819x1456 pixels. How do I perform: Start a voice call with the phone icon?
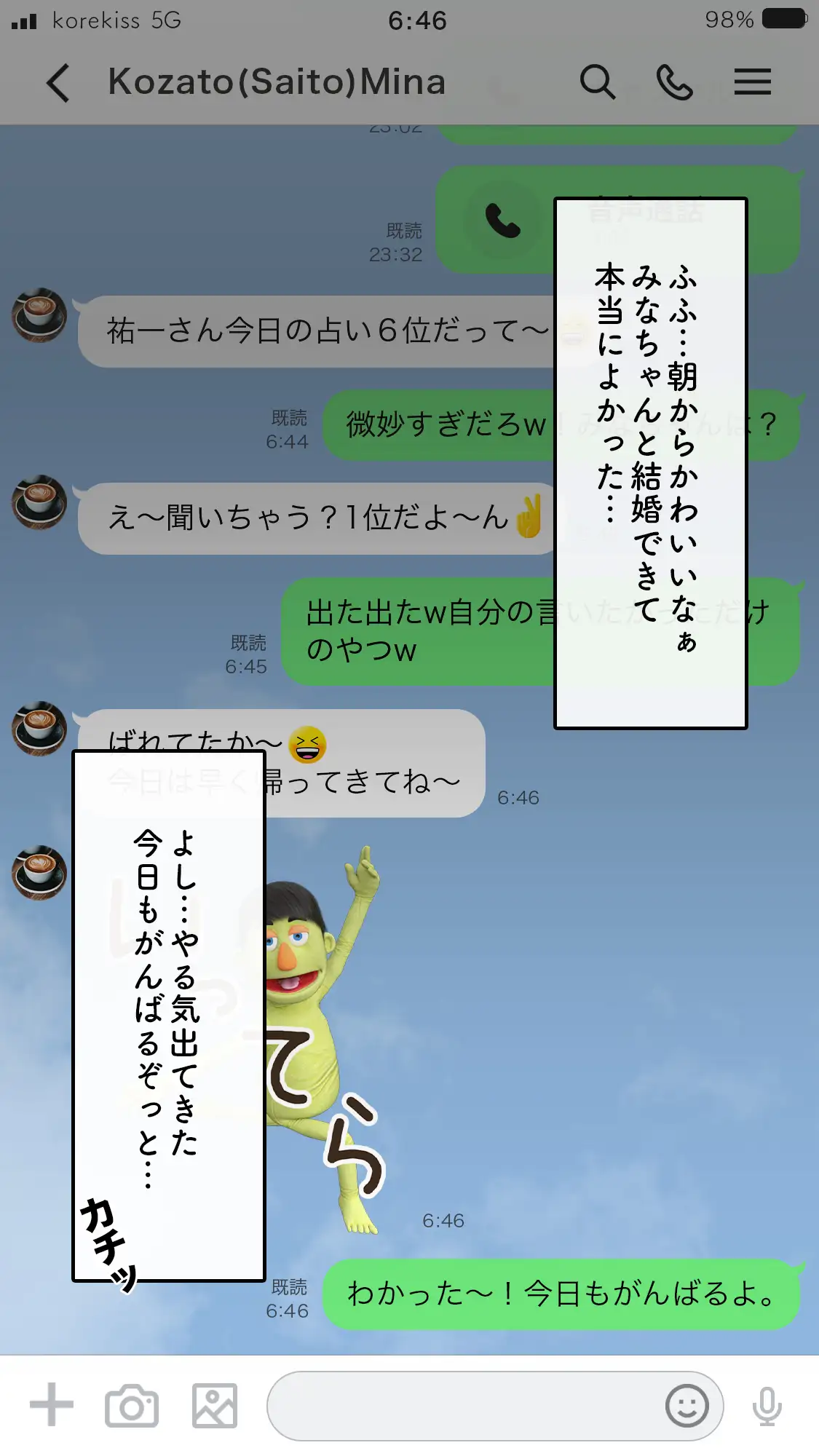pos(676,82)
